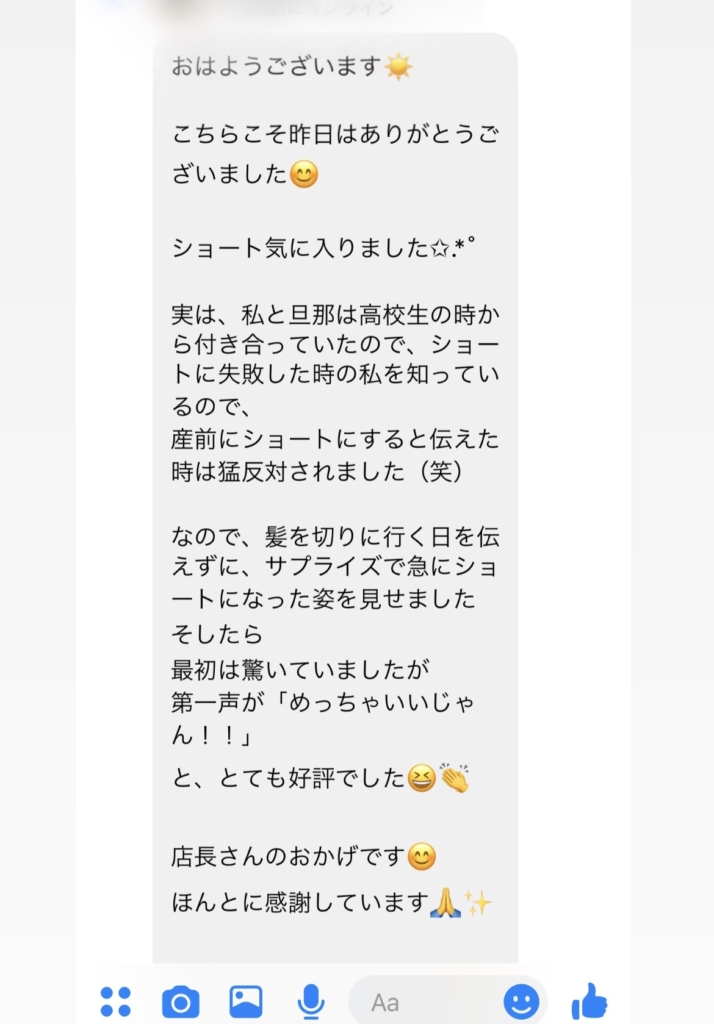Viewport: 714px width, 1024px height.
Task: Open the emoji picker smiley
Action: point(521,1001)
